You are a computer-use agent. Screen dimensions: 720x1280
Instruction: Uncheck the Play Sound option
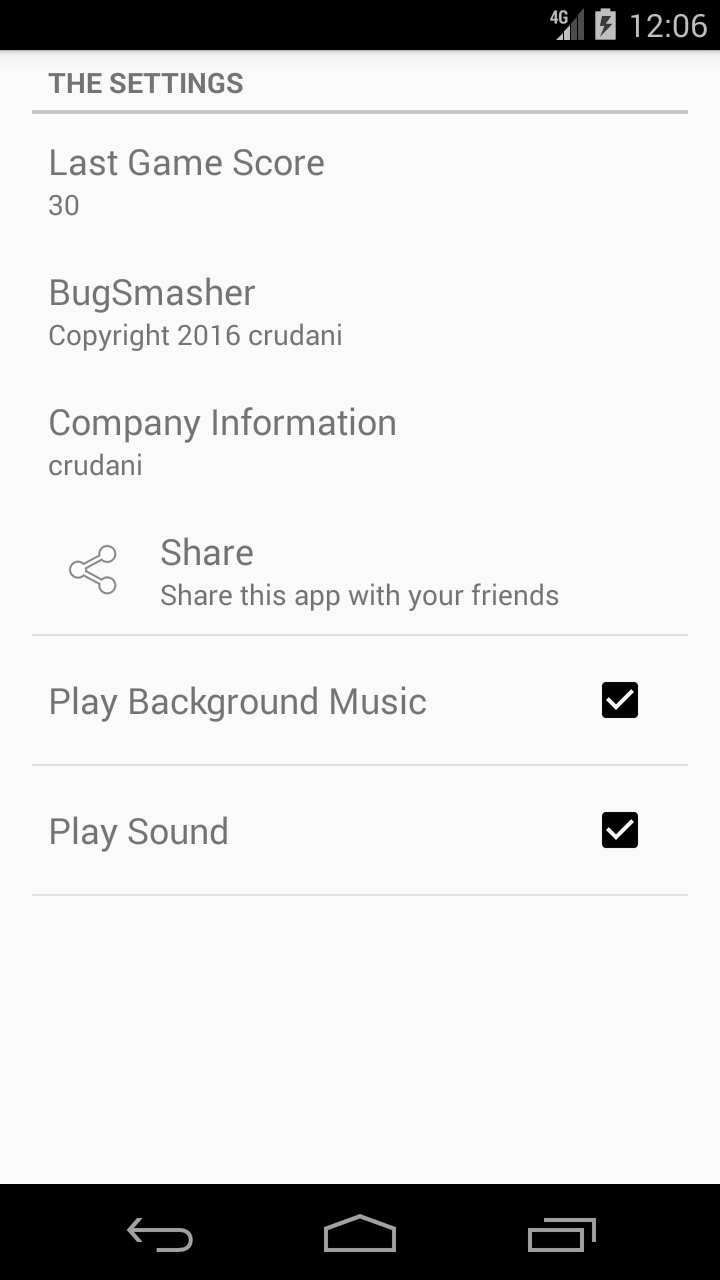tap(619, 830)
